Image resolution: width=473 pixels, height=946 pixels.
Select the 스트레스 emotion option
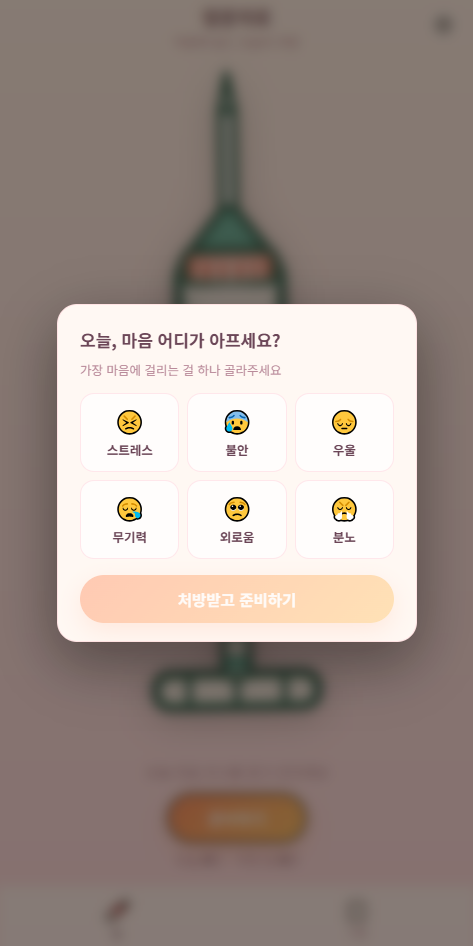[129, 433]
